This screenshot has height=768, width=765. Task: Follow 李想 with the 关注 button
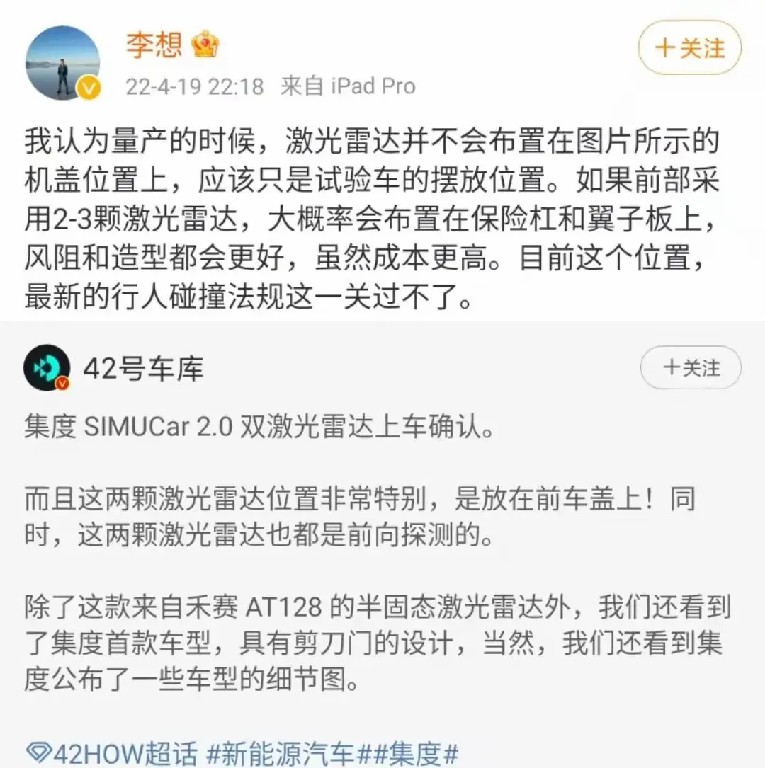[689, 47]
